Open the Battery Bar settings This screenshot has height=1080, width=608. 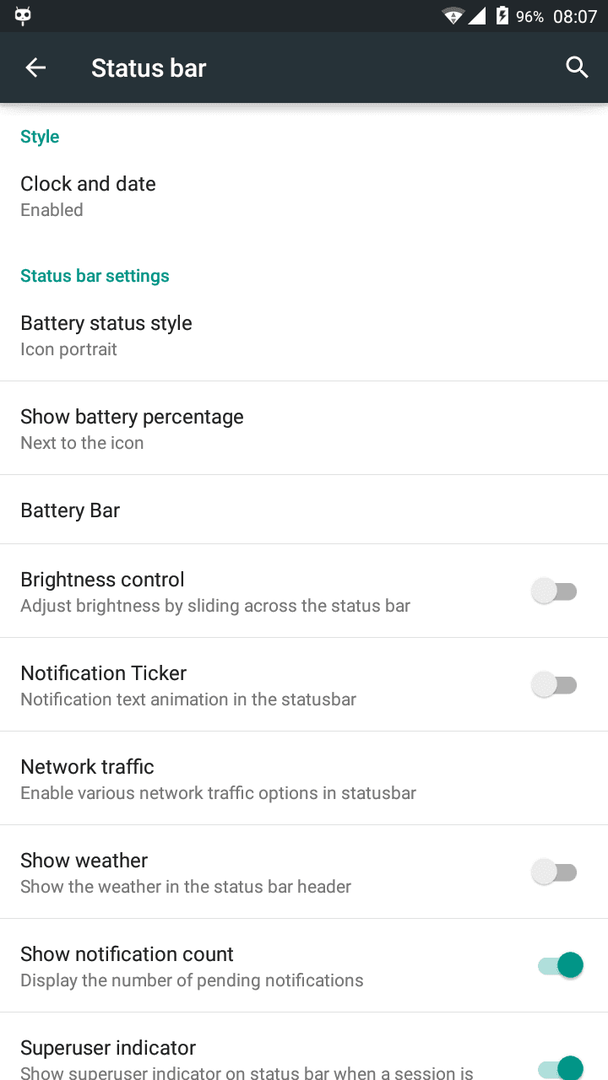tap(304, 510)
